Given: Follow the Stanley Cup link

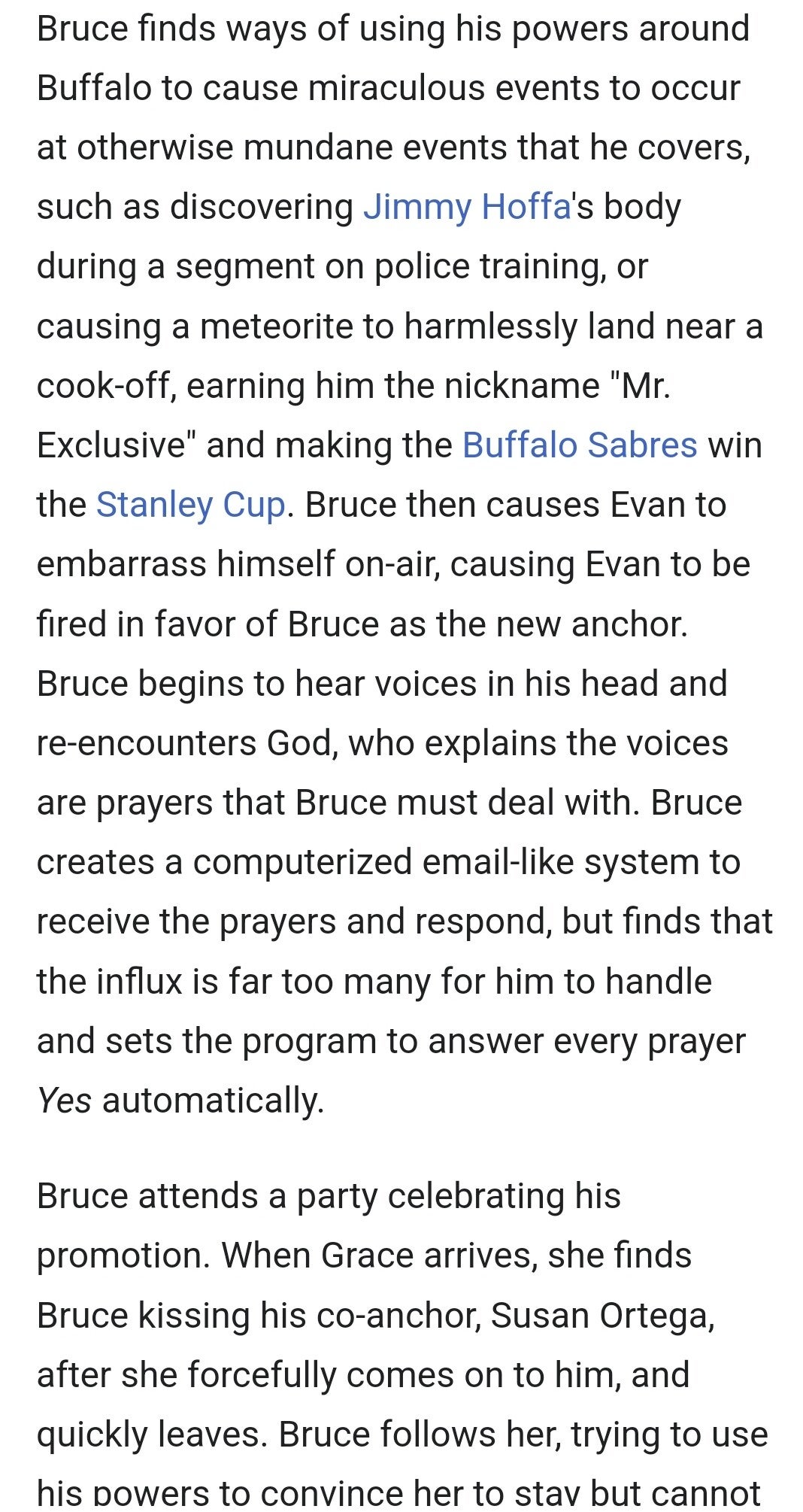Looking at the screenshot, I should (190, 505).
